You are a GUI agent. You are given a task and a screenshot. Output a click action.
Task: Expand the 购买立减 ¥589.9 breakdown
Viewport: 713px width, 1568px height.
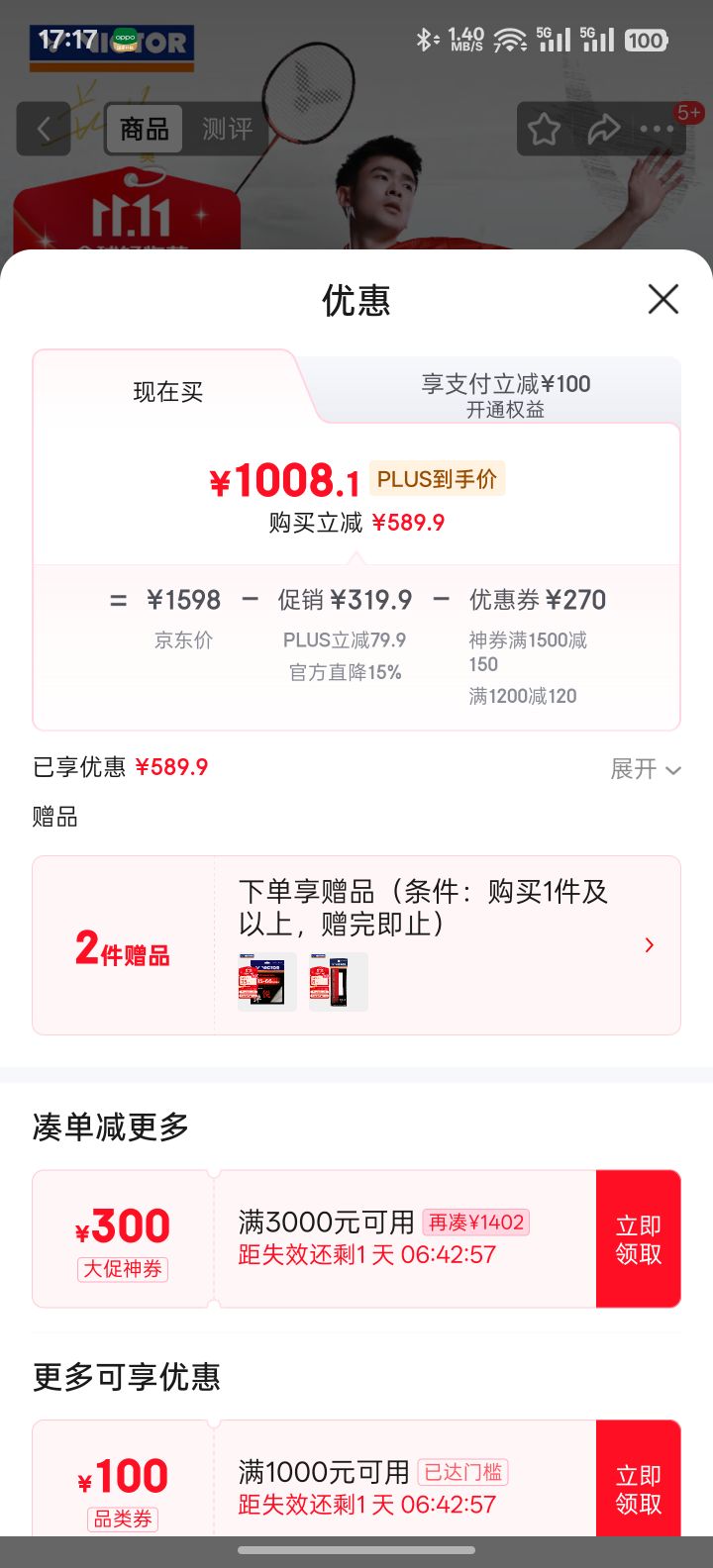(356, 522)
